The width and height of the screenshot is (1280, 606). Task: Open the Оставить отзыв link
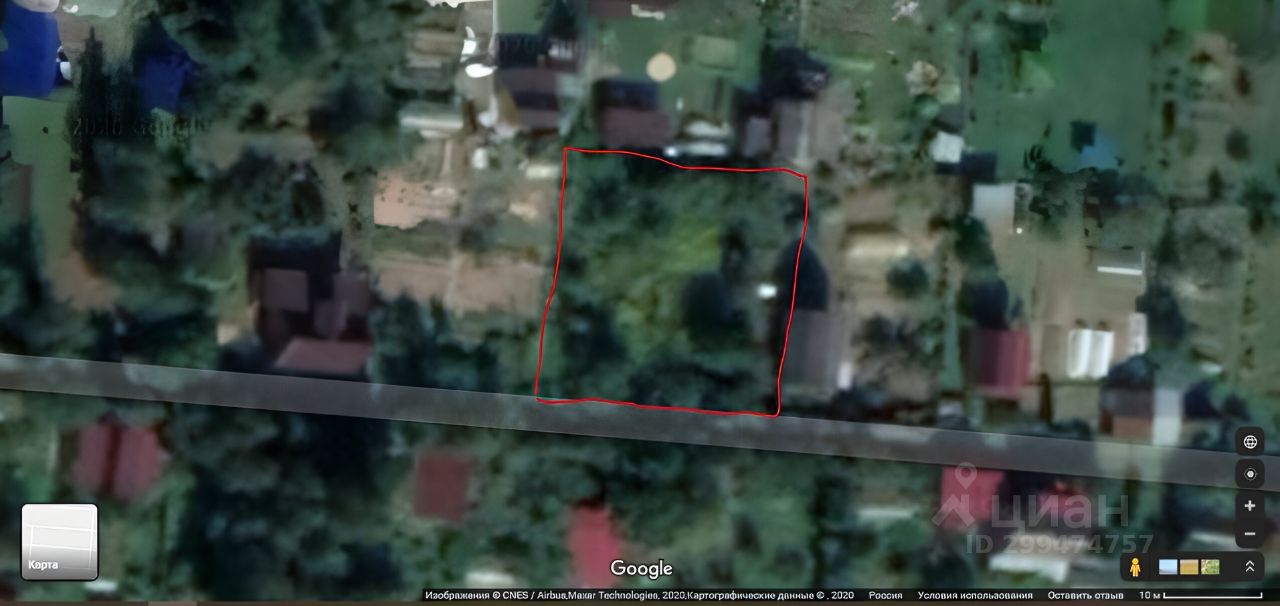1082,595
